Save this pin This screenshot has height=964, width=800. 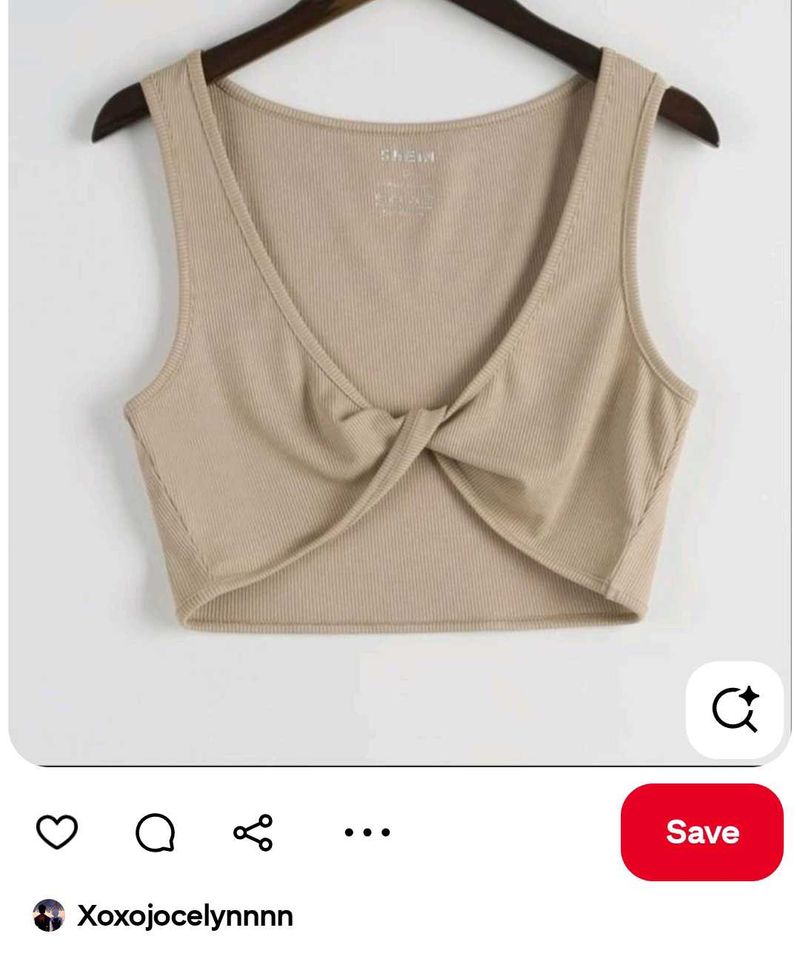point(701,832)
